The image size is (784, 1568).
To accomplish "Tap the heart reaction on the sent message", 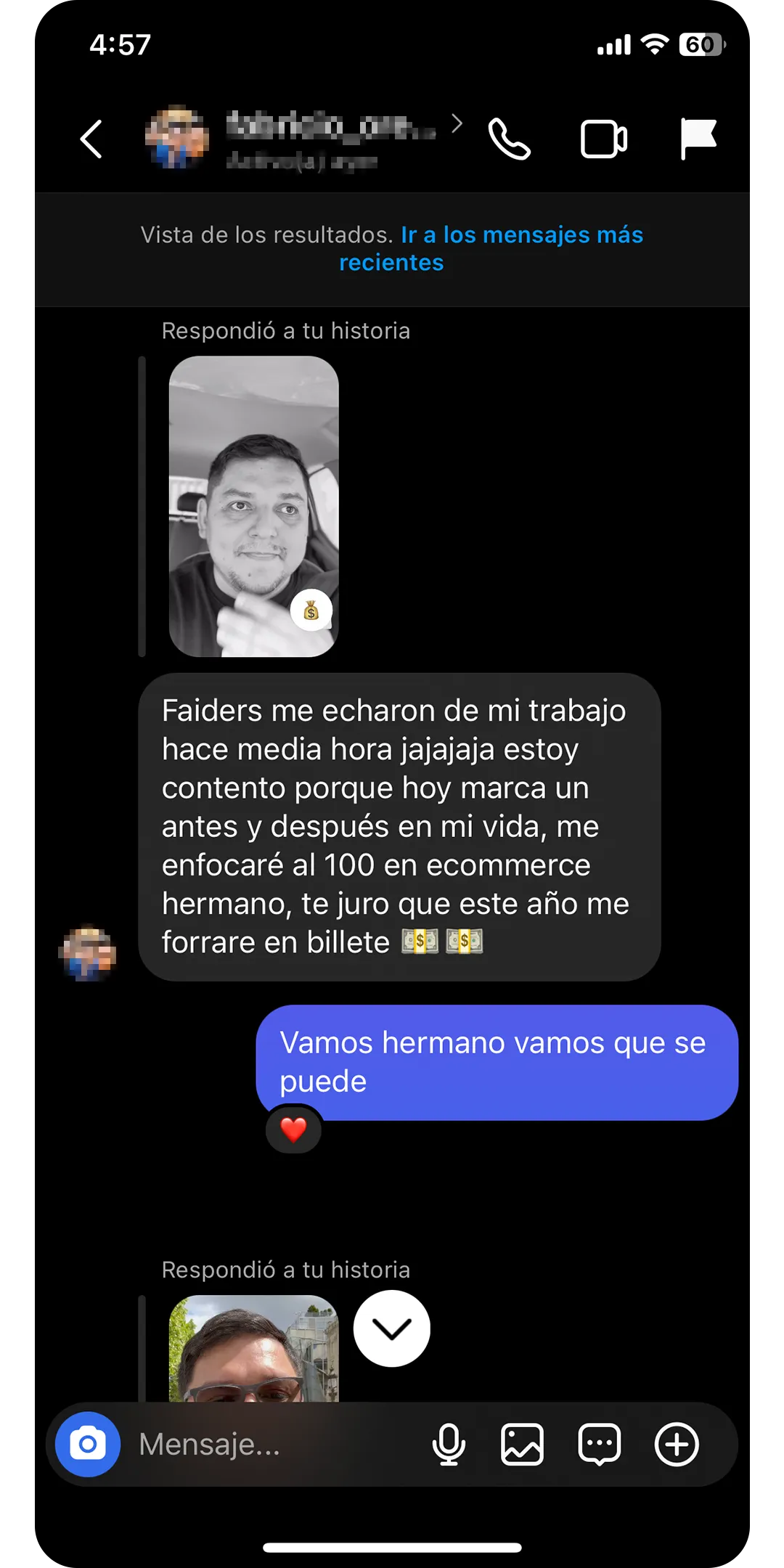I will coord(293,1130).
